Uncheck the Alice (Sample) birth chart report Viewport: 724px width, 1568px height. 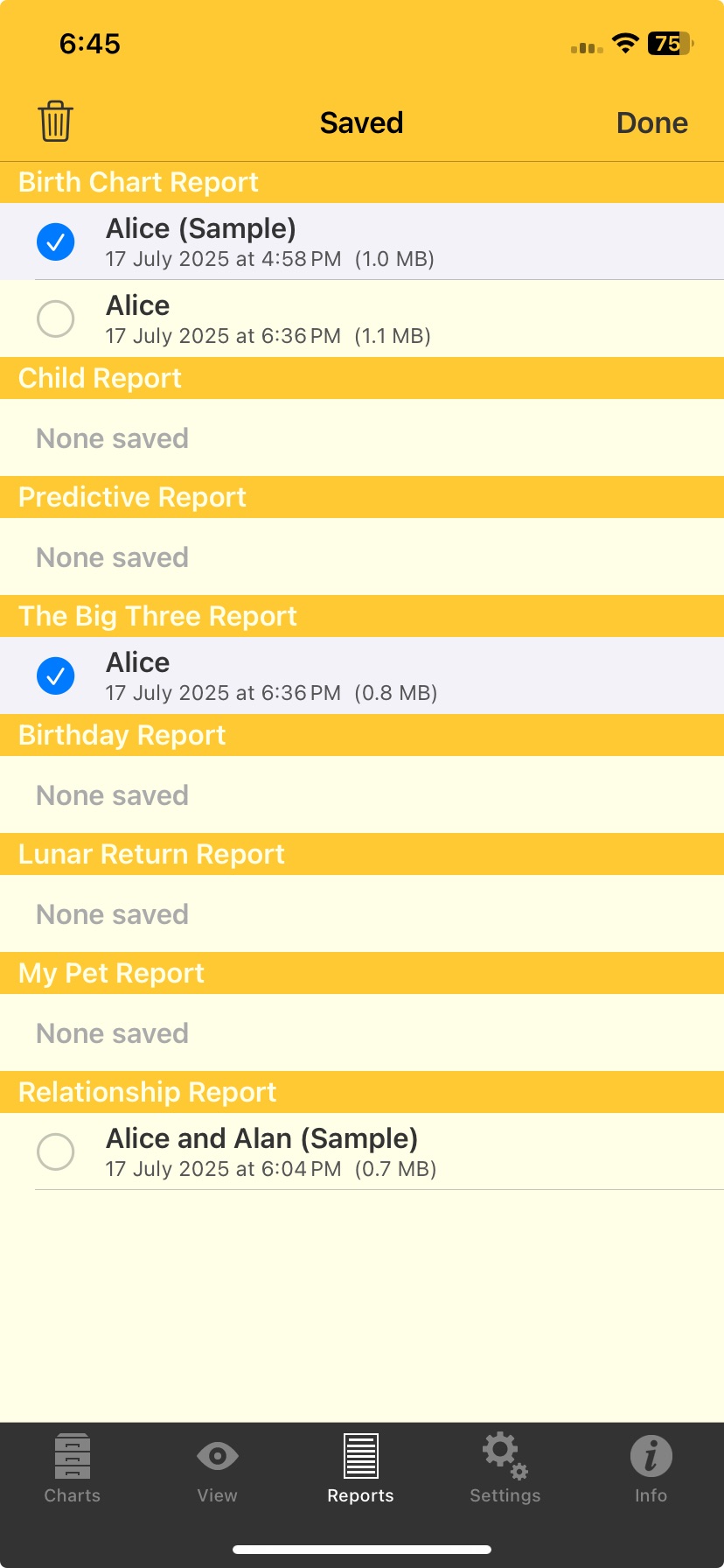click(x=55, y=241)
